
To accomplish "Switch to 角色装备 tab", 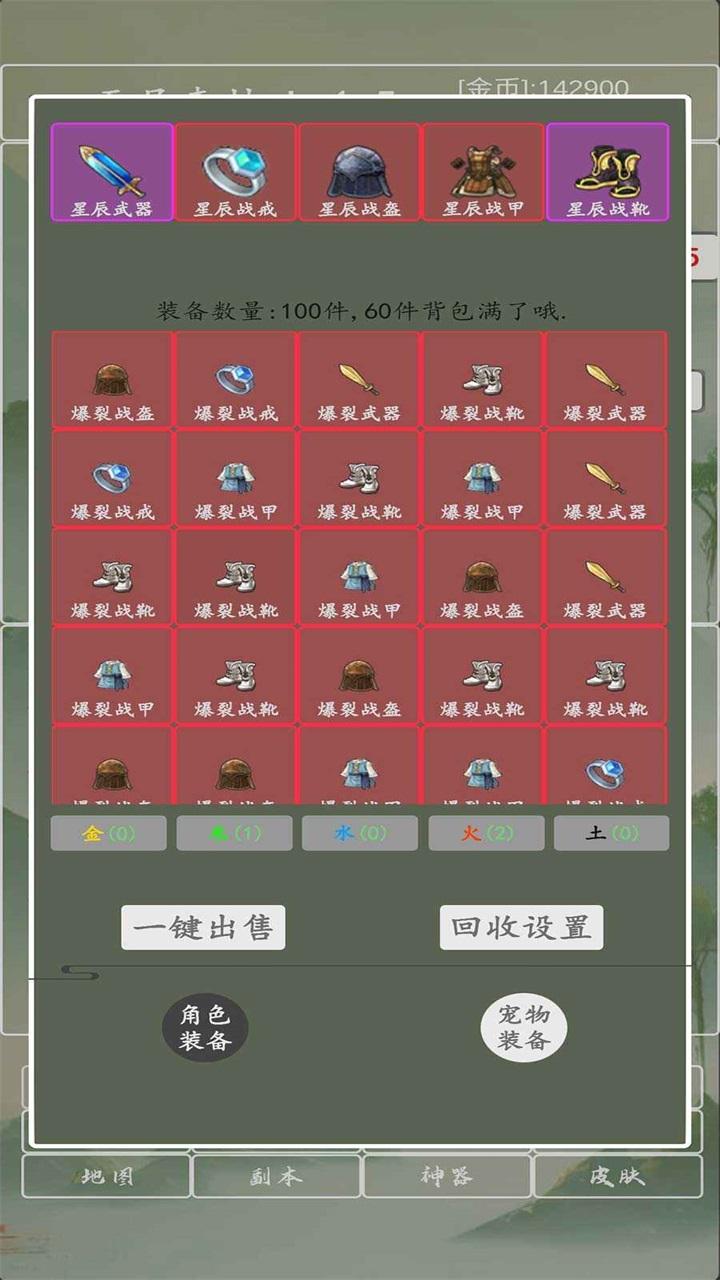I will [x=205, y=1028].
